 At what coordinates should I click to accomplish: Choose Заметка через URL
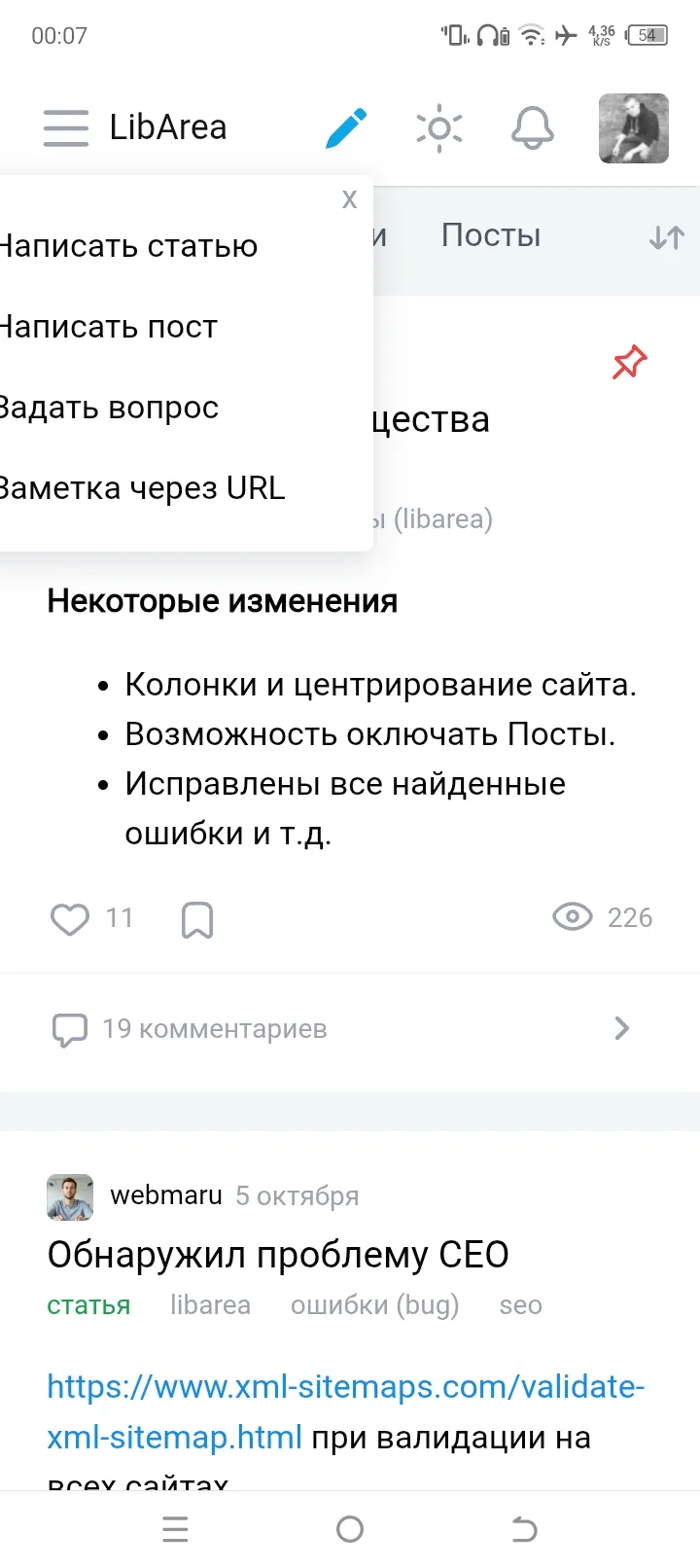pos(142,488)
